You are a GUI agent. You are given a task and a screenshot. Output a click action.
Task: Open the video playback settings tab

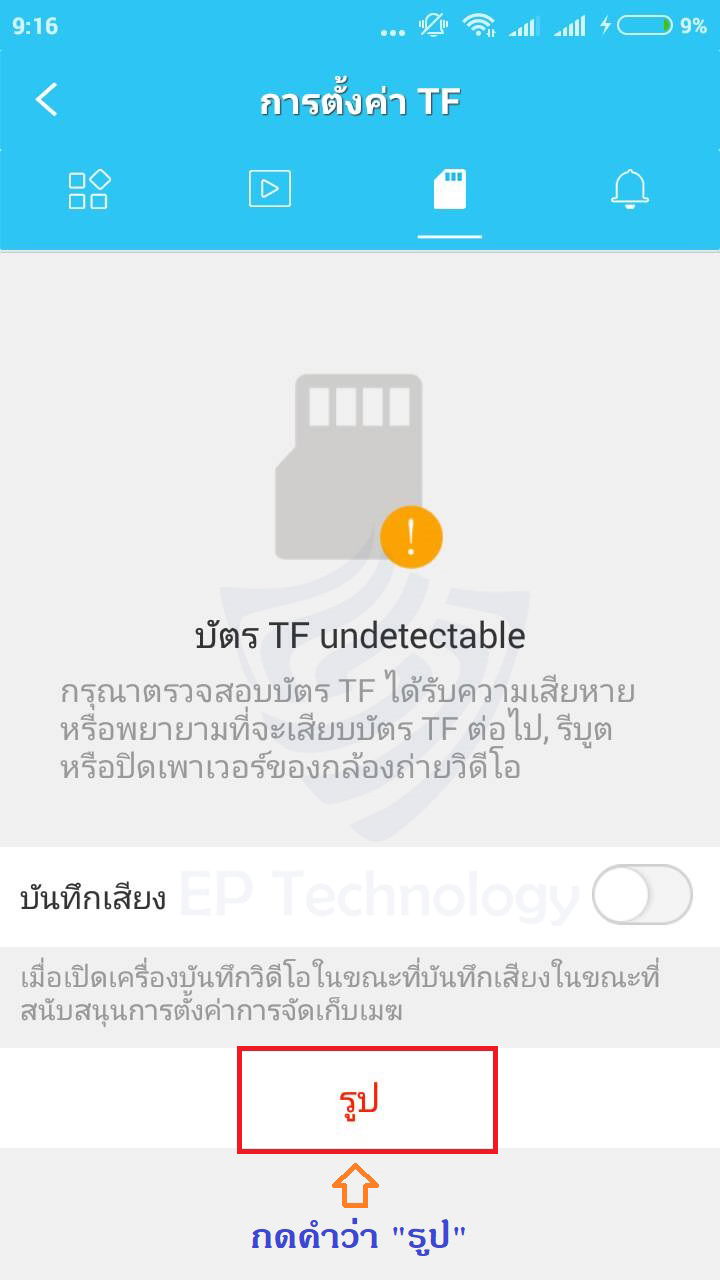click(269, 189)
